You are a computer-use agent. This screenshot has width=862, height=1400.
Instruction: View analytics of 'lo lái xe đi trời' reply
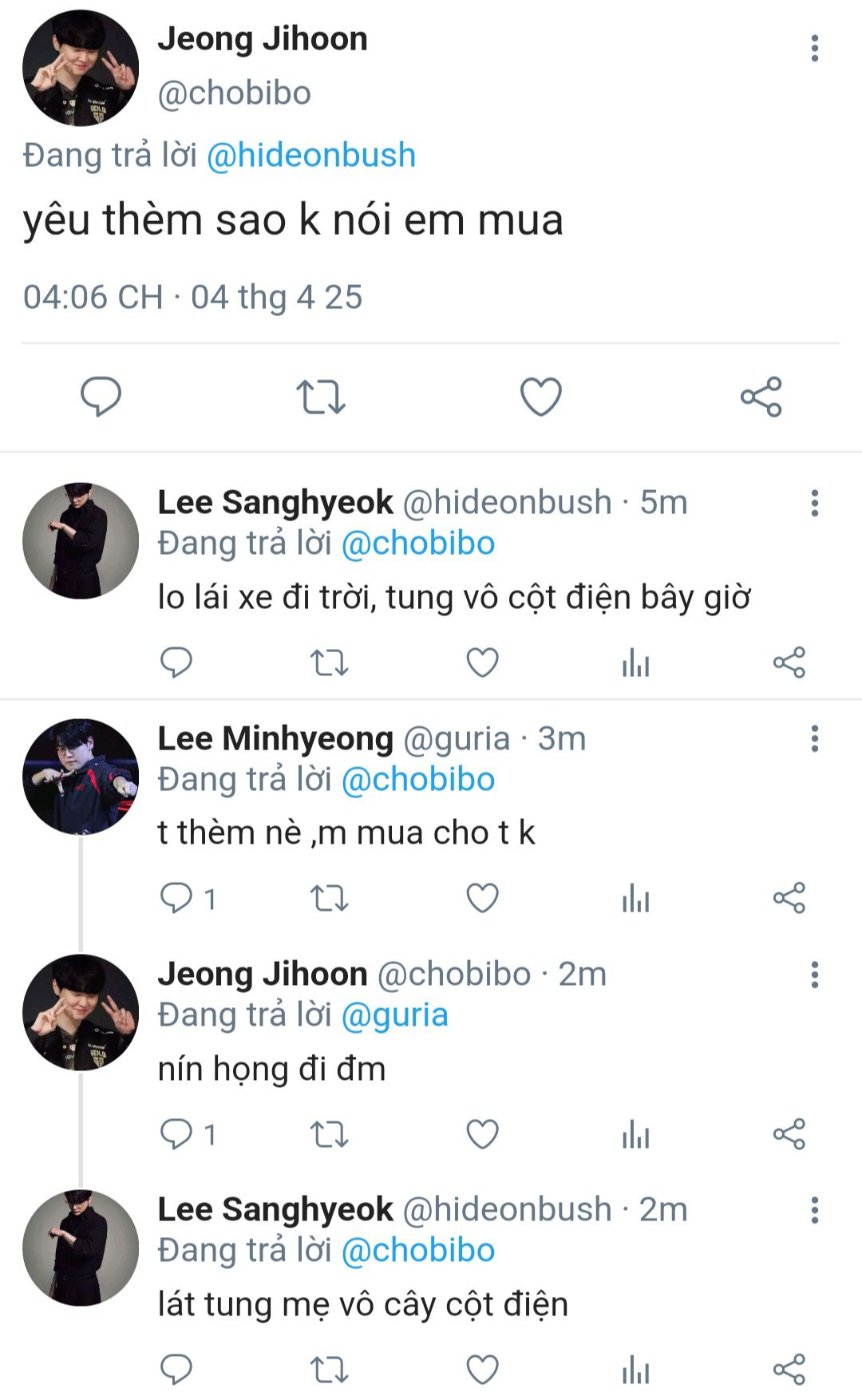635,662
